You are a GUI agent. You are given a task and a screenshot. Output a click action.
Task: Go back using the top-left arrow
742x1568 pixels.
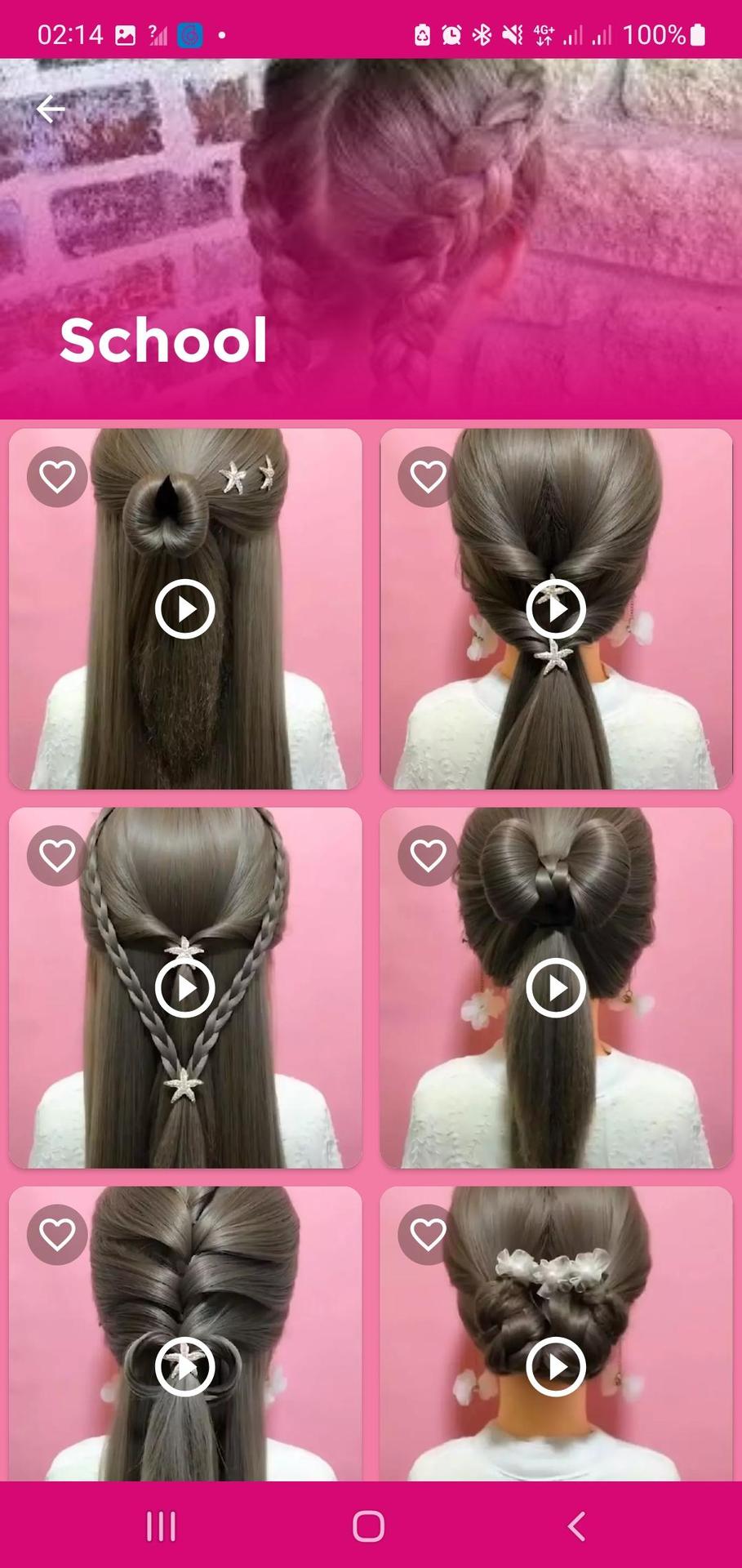pos(51,109)
